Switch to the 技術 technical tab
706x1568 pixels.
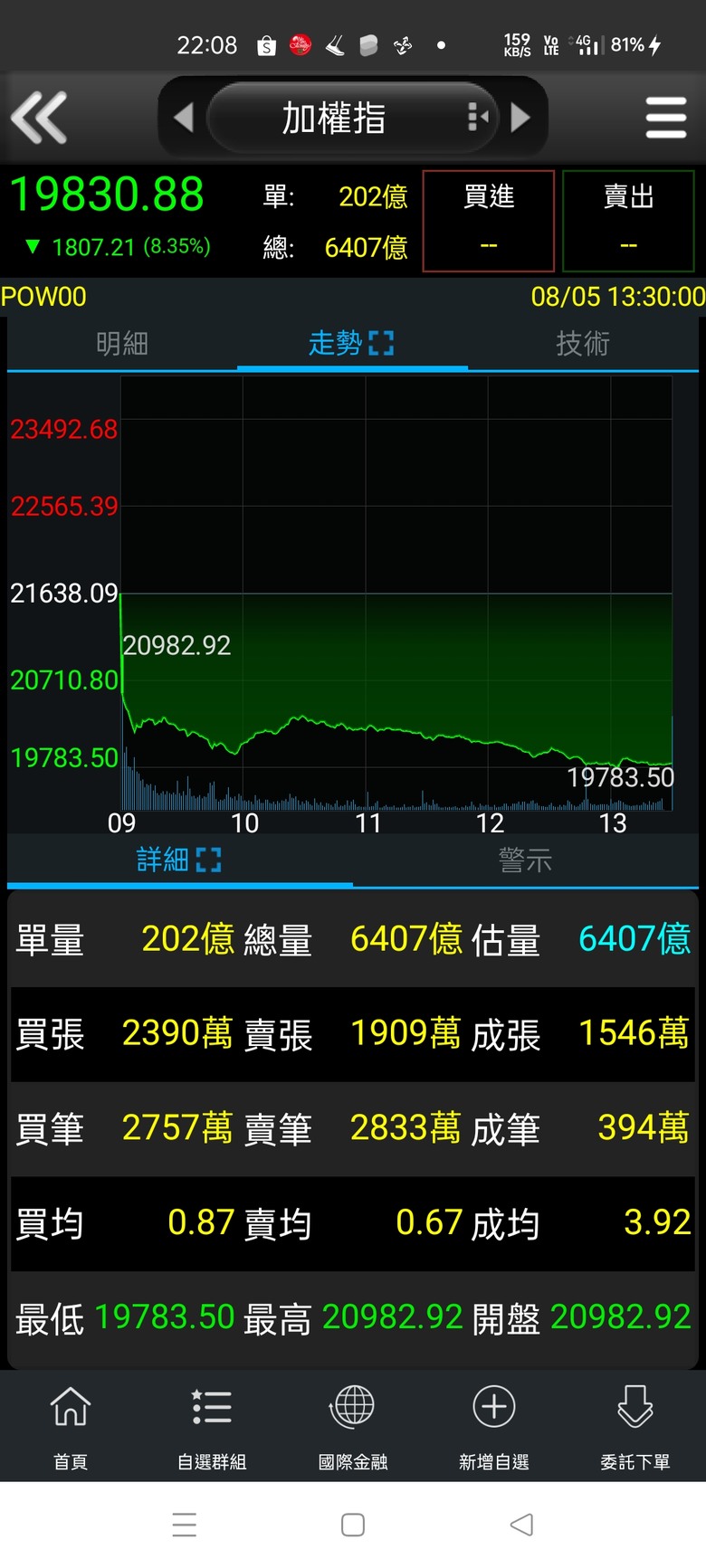pyautogui.click(x=583, y=344)
